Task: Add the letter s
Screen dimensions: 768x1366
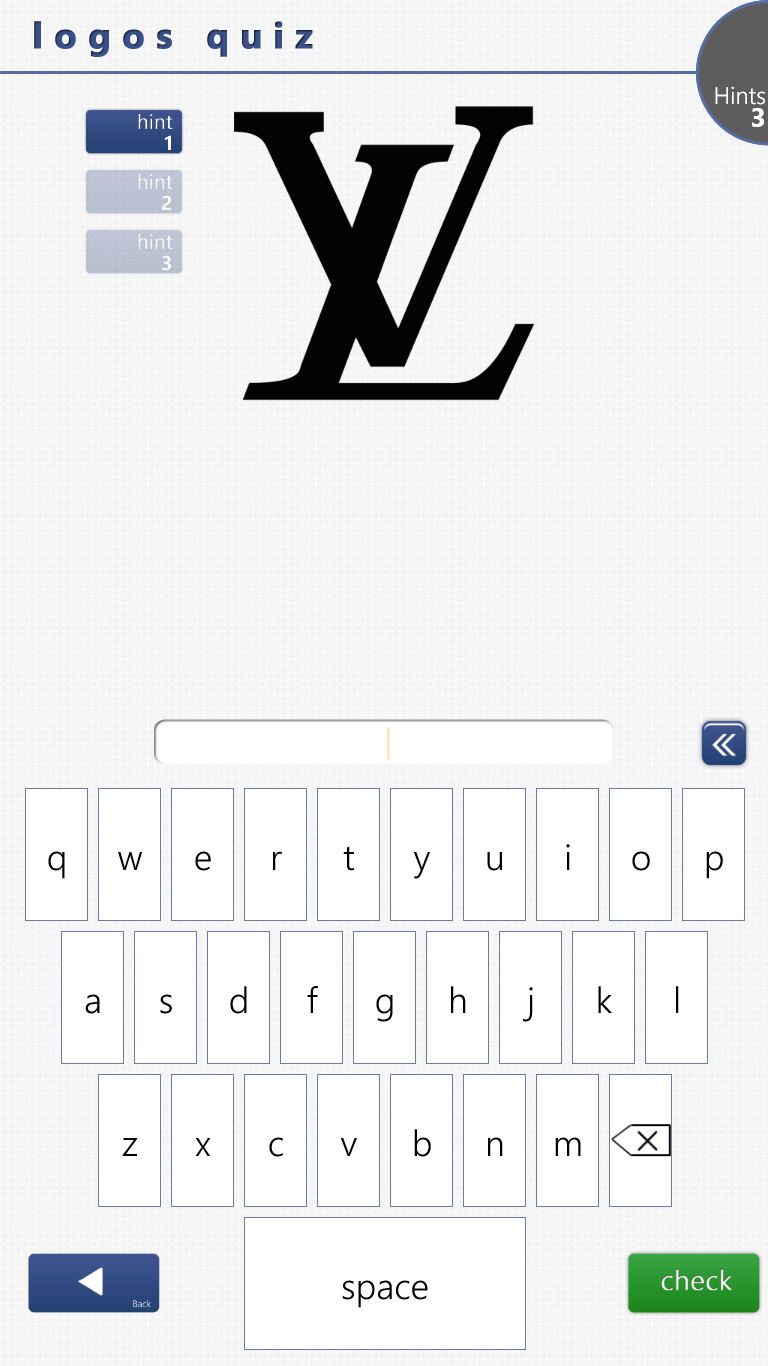Action: (x=165, y=997)
